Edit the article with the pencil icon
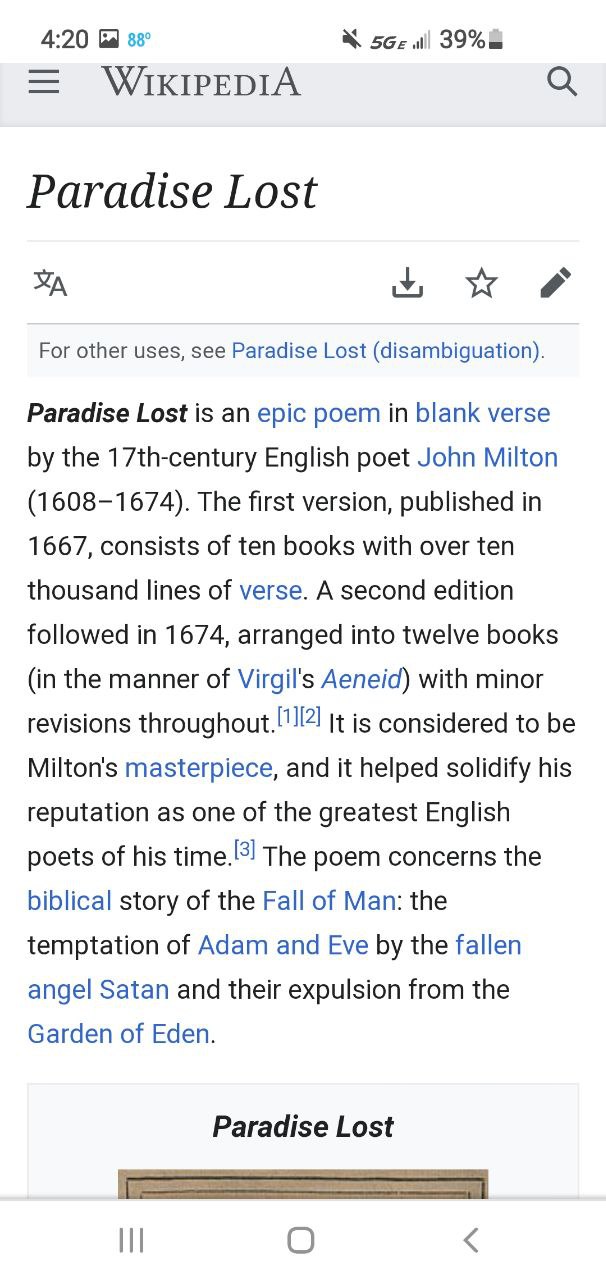Viewport: 606px width, 1280px height. [x=555, y=283]
